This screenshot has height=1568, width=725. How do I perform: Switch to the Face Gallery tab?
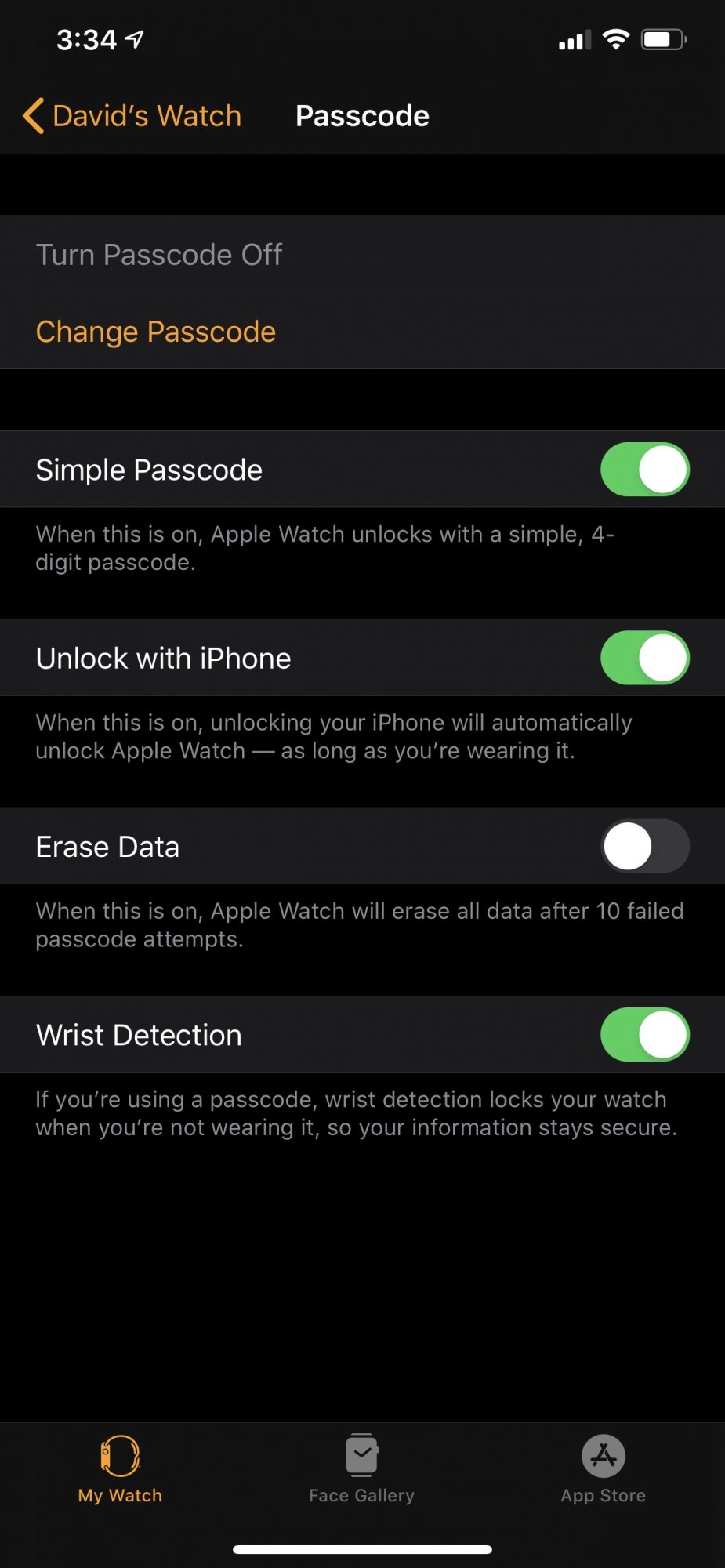[361, 1469]
